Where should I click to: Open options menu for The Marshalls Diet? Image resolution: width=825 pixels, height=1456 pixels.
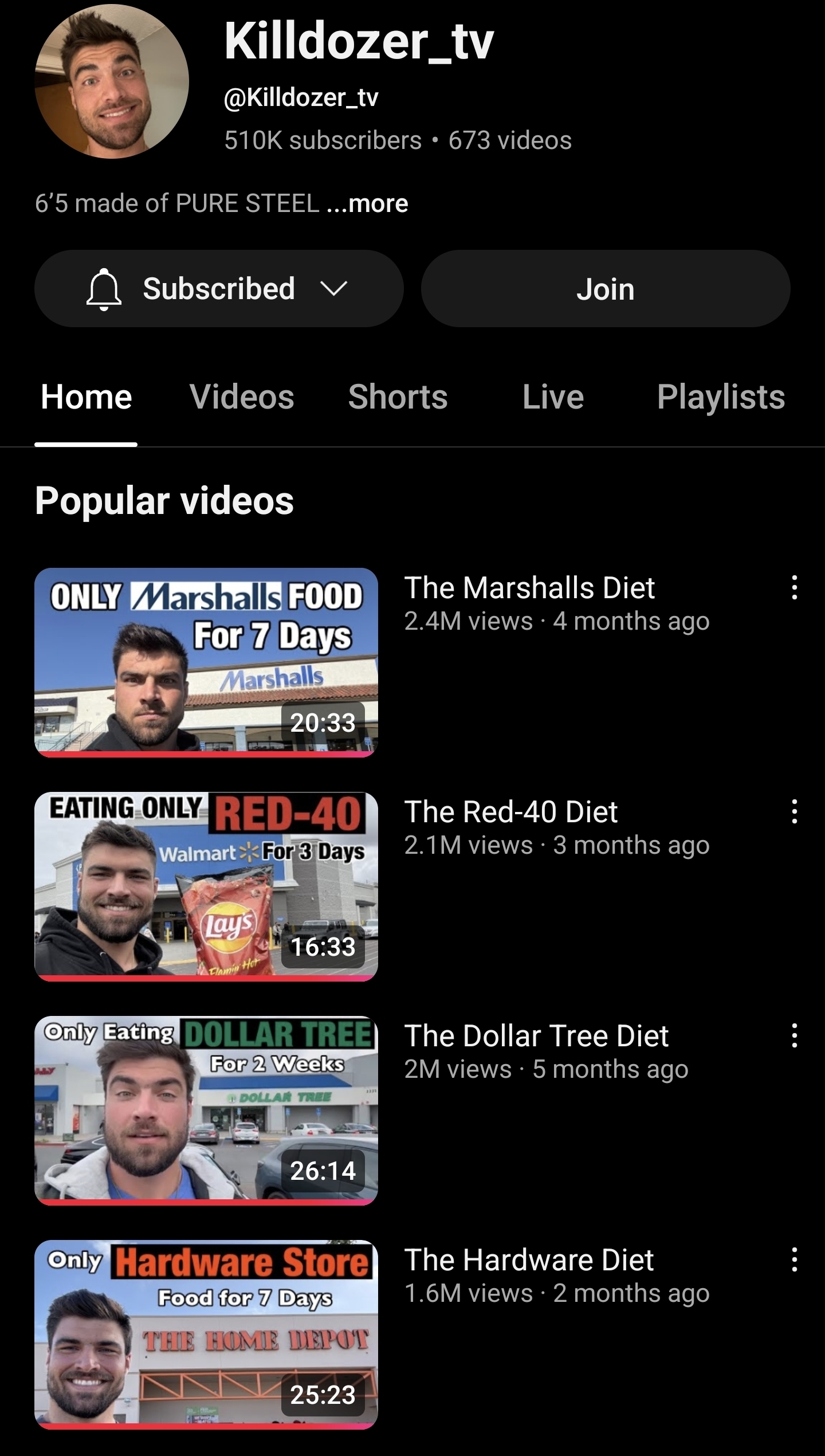point(794,588)
